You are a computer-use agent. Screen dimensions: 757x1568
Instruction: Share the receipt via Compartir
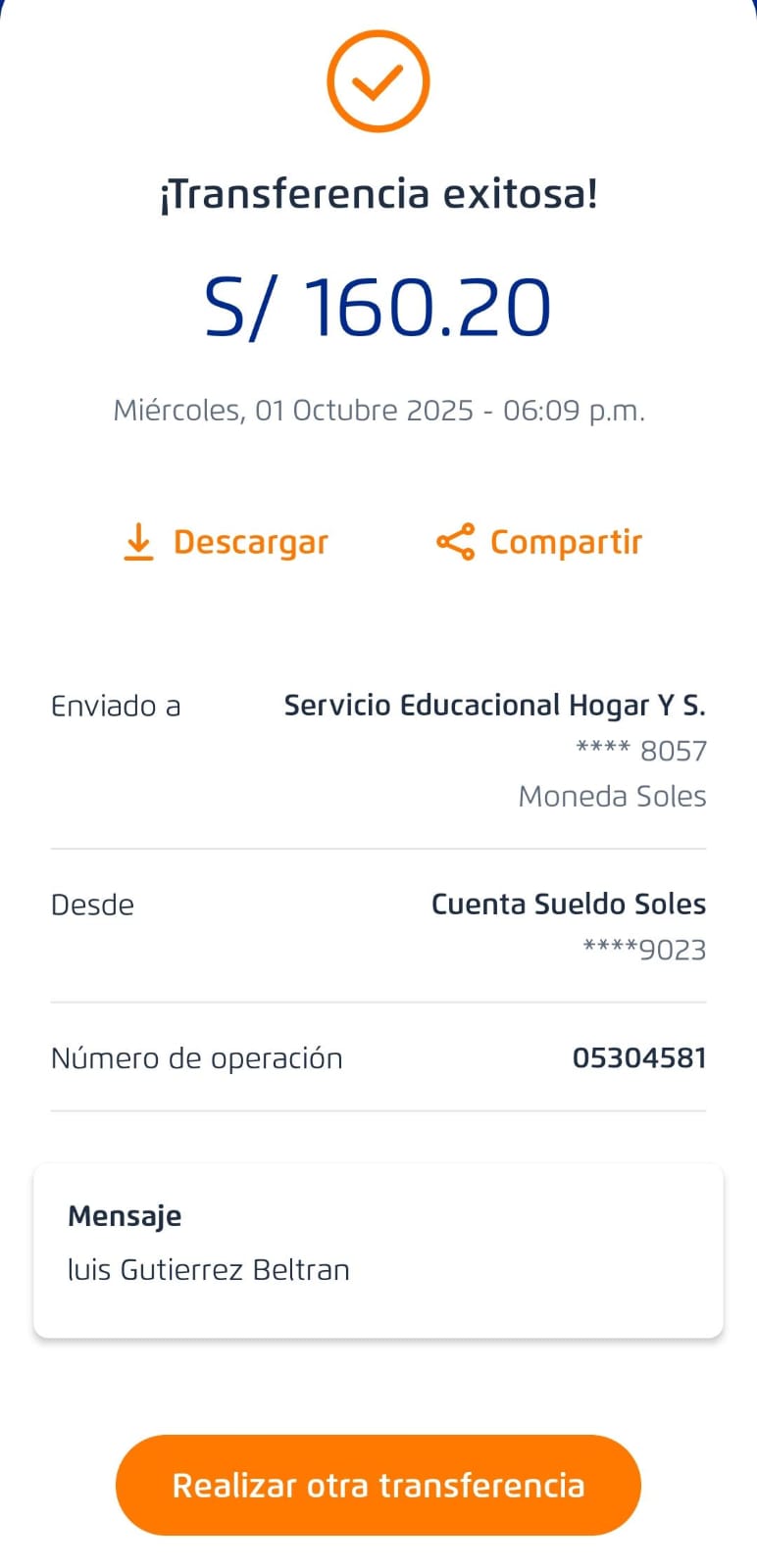click(x=540, y=542)
